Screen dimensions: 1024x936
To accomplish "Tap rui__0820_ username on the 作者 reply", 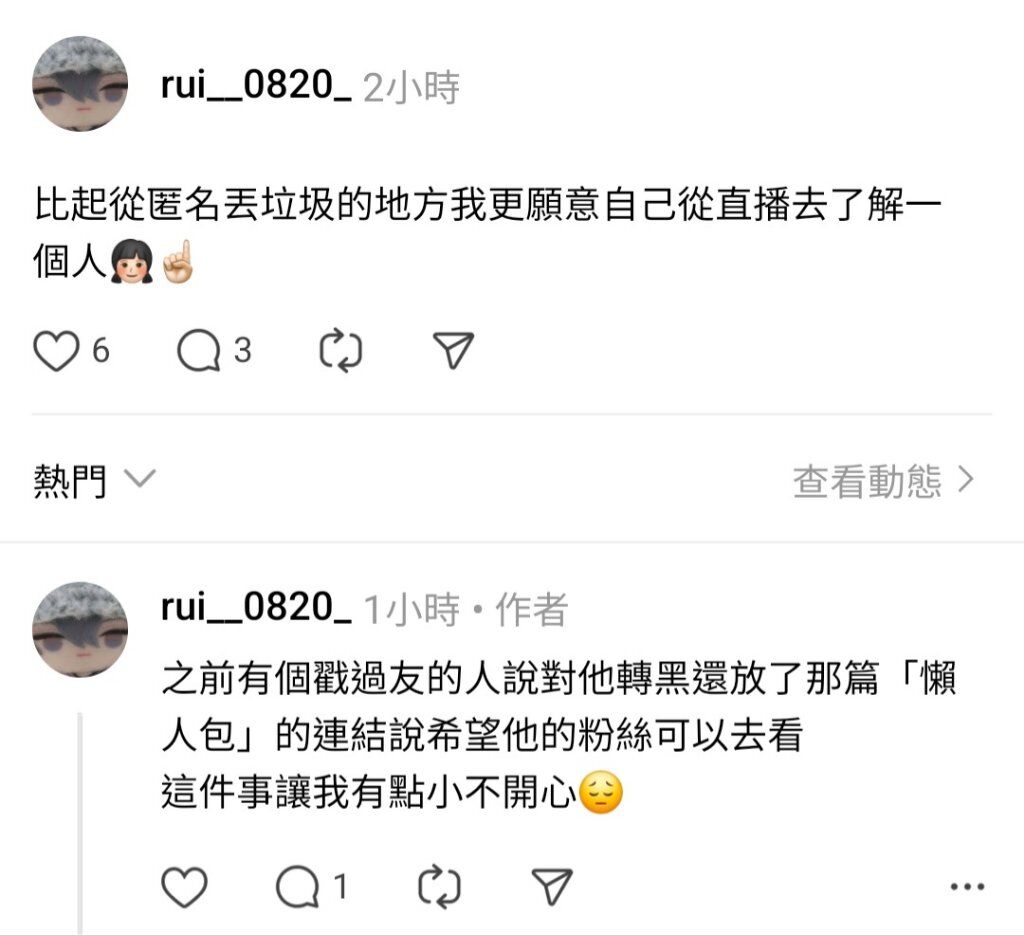I will click(x=256, y=608).
